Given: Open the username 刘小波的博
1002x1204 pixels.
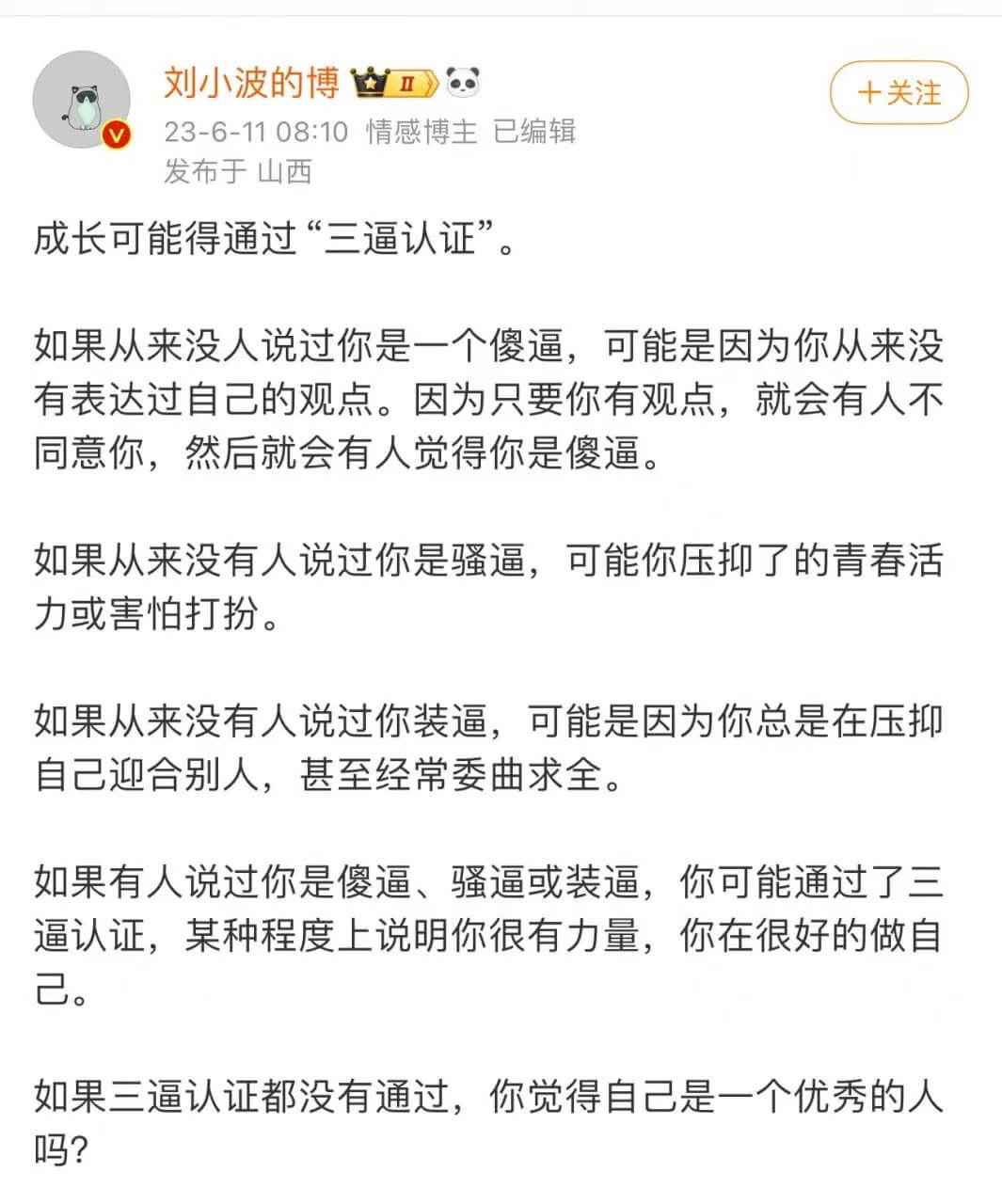Looking at the screenshot, I should (x=251, y=84).
